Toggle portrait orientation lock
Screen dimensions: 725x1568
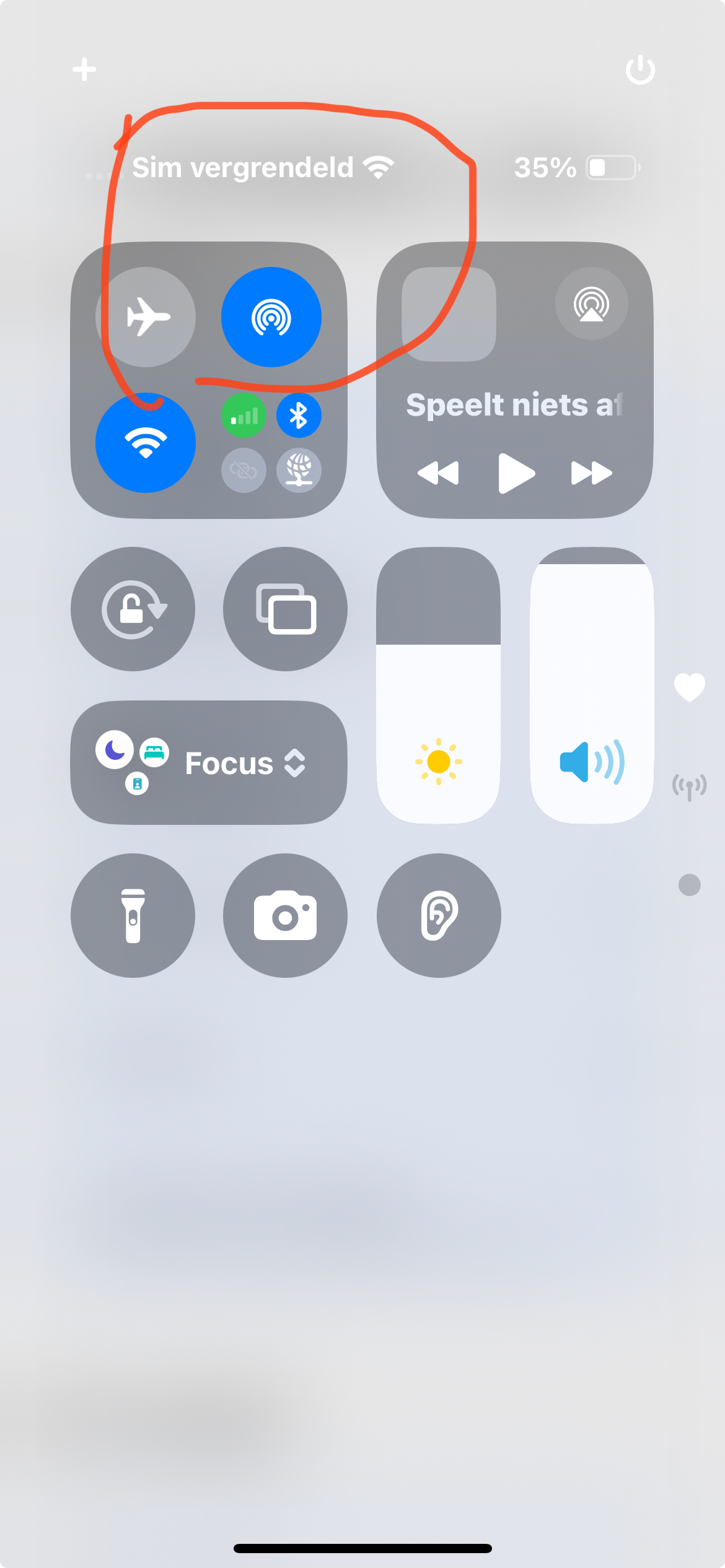coord(133,609)
